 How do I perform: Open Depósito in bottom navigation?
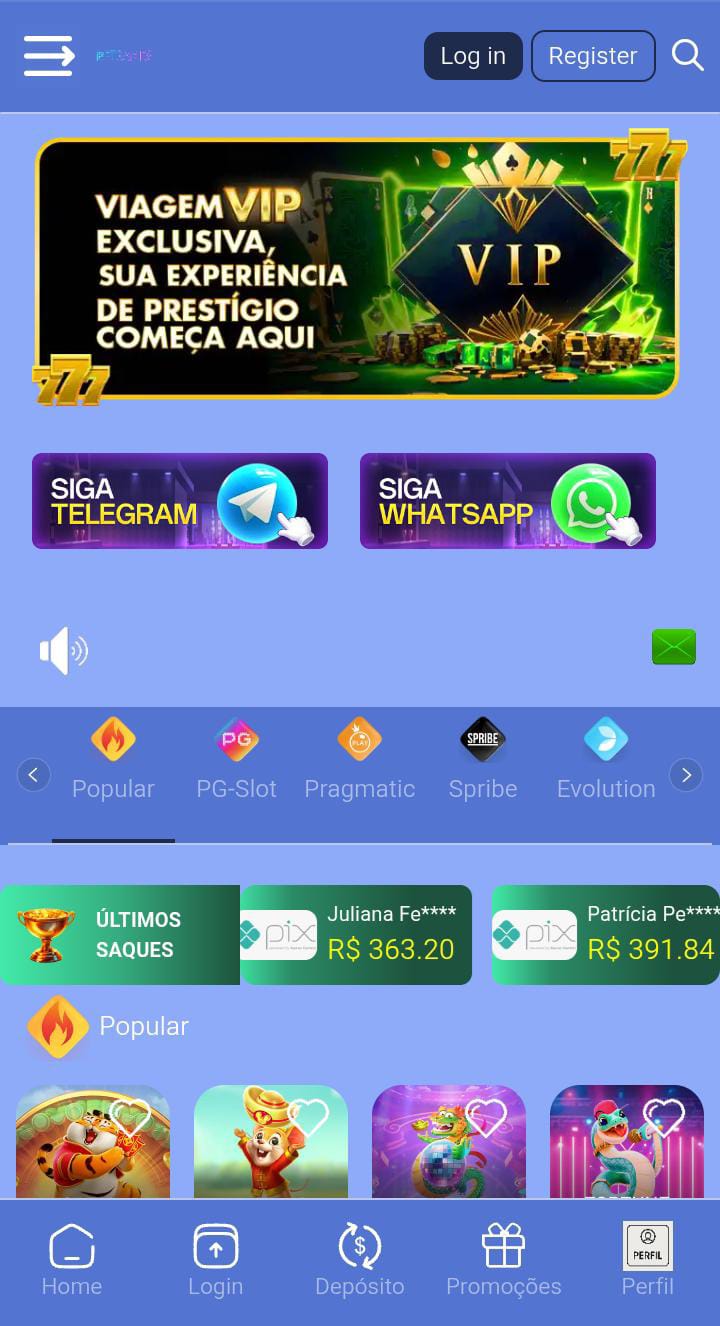tap(360, 1261)
